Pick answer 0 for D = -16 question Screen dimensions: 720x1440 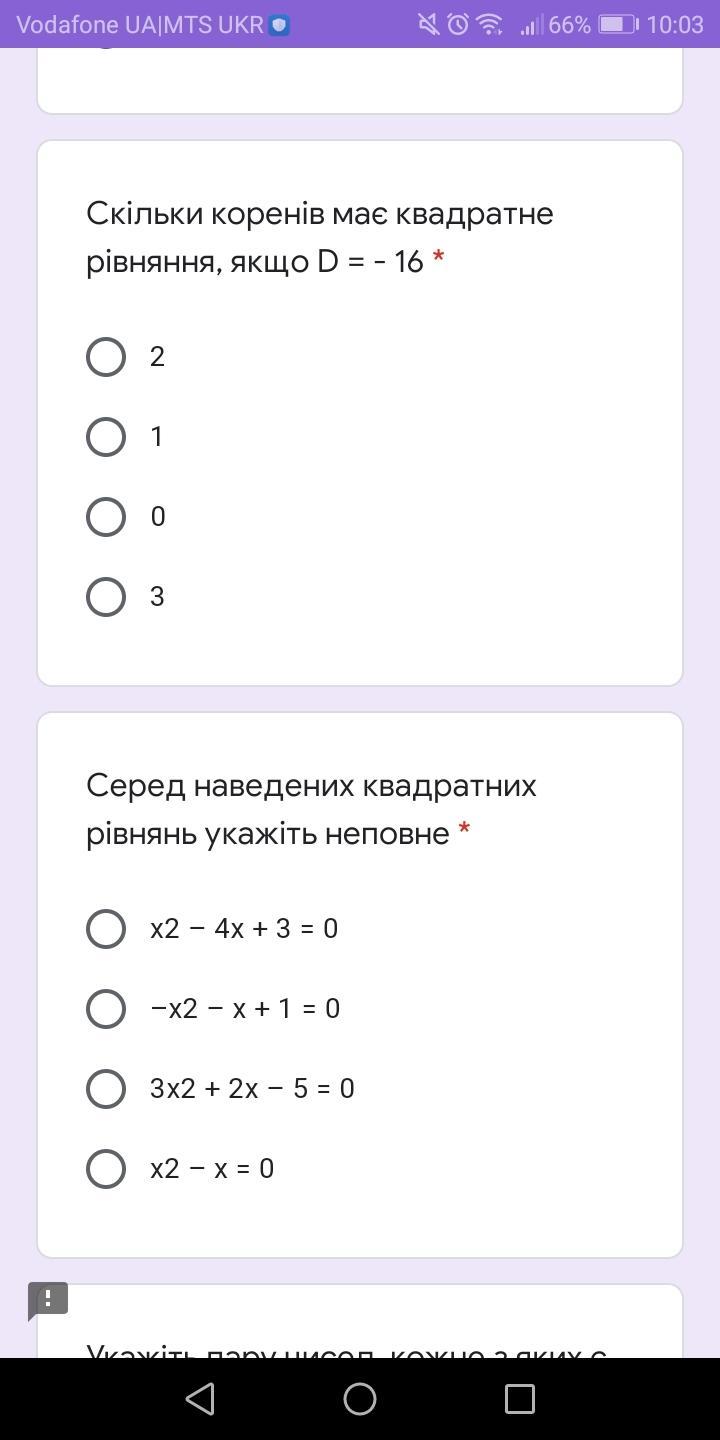pyautogui.click(x=106, y=517)
